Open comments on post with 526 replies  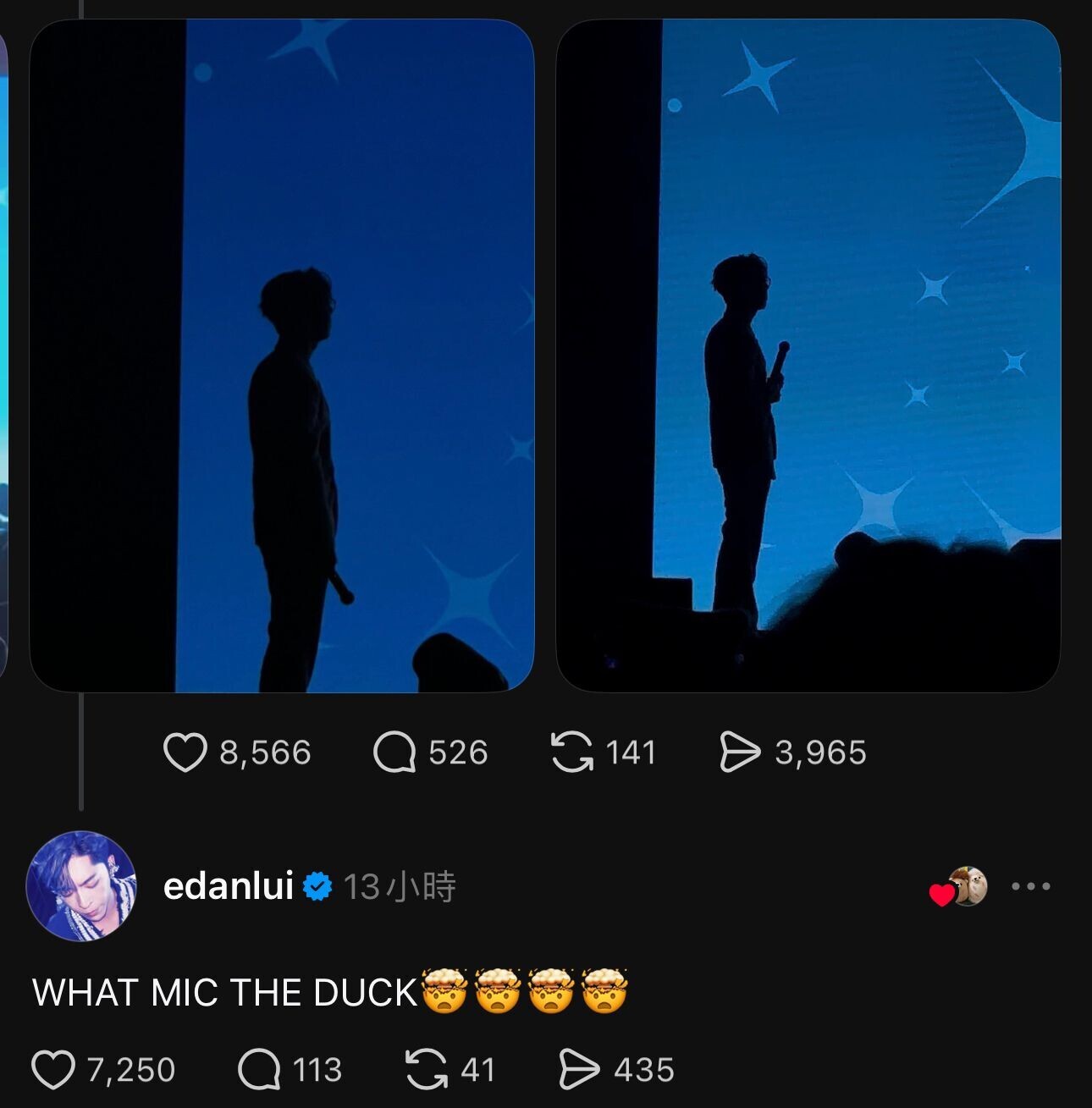click(x=394, y=752)
